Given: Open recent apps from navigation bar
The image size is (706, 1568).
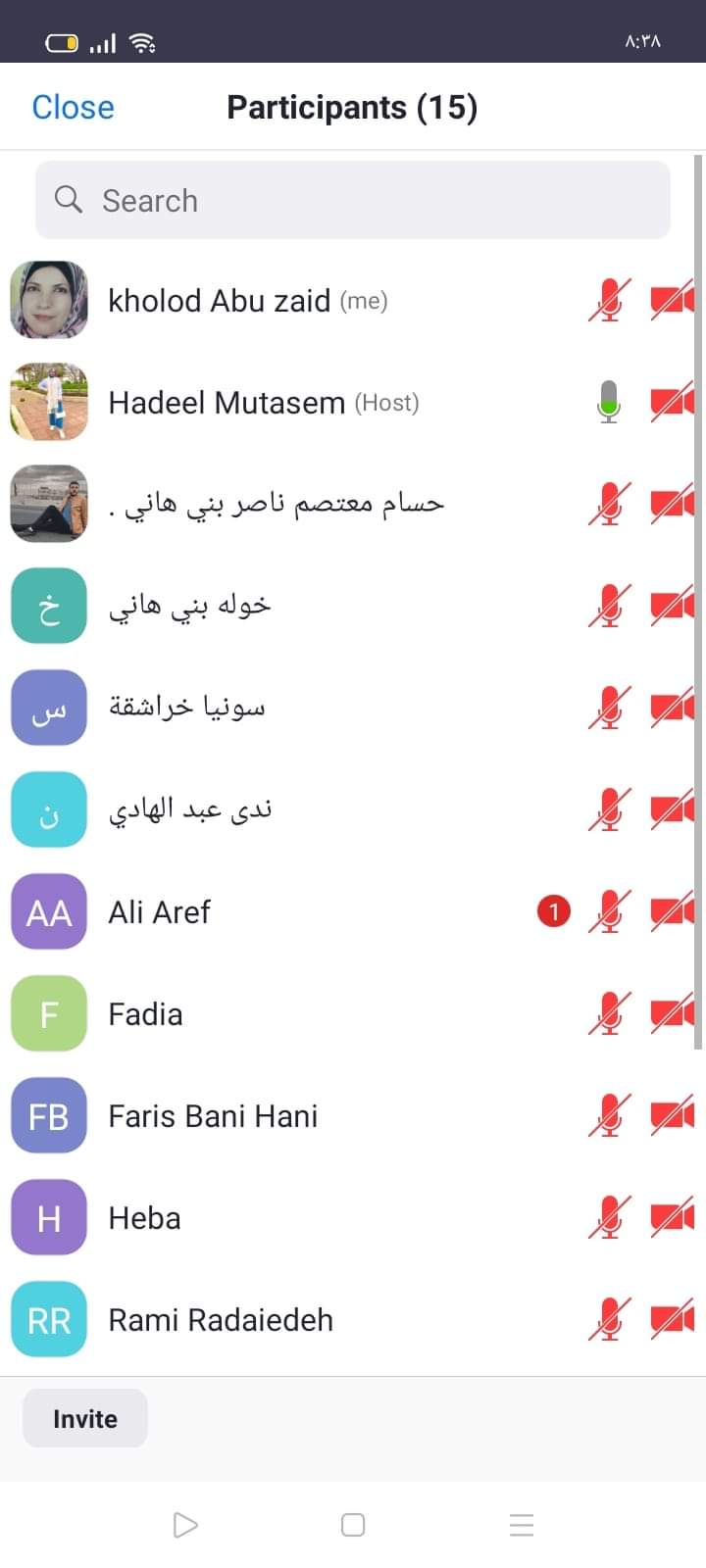Looking at the screenshot, I should tap(522, 1525).
